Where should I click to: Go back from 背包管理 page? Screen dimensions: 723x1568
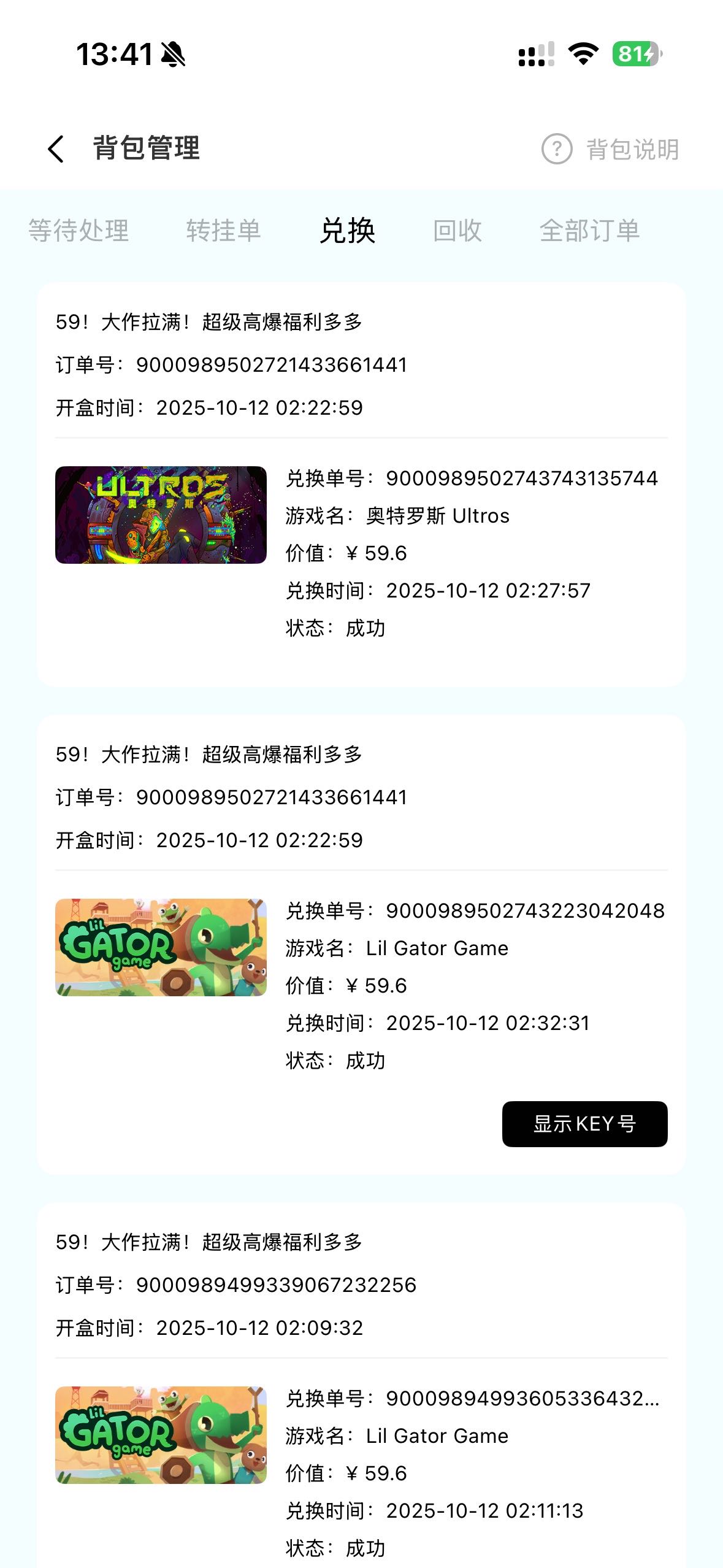pyautogui.click(x=56, y=149)
